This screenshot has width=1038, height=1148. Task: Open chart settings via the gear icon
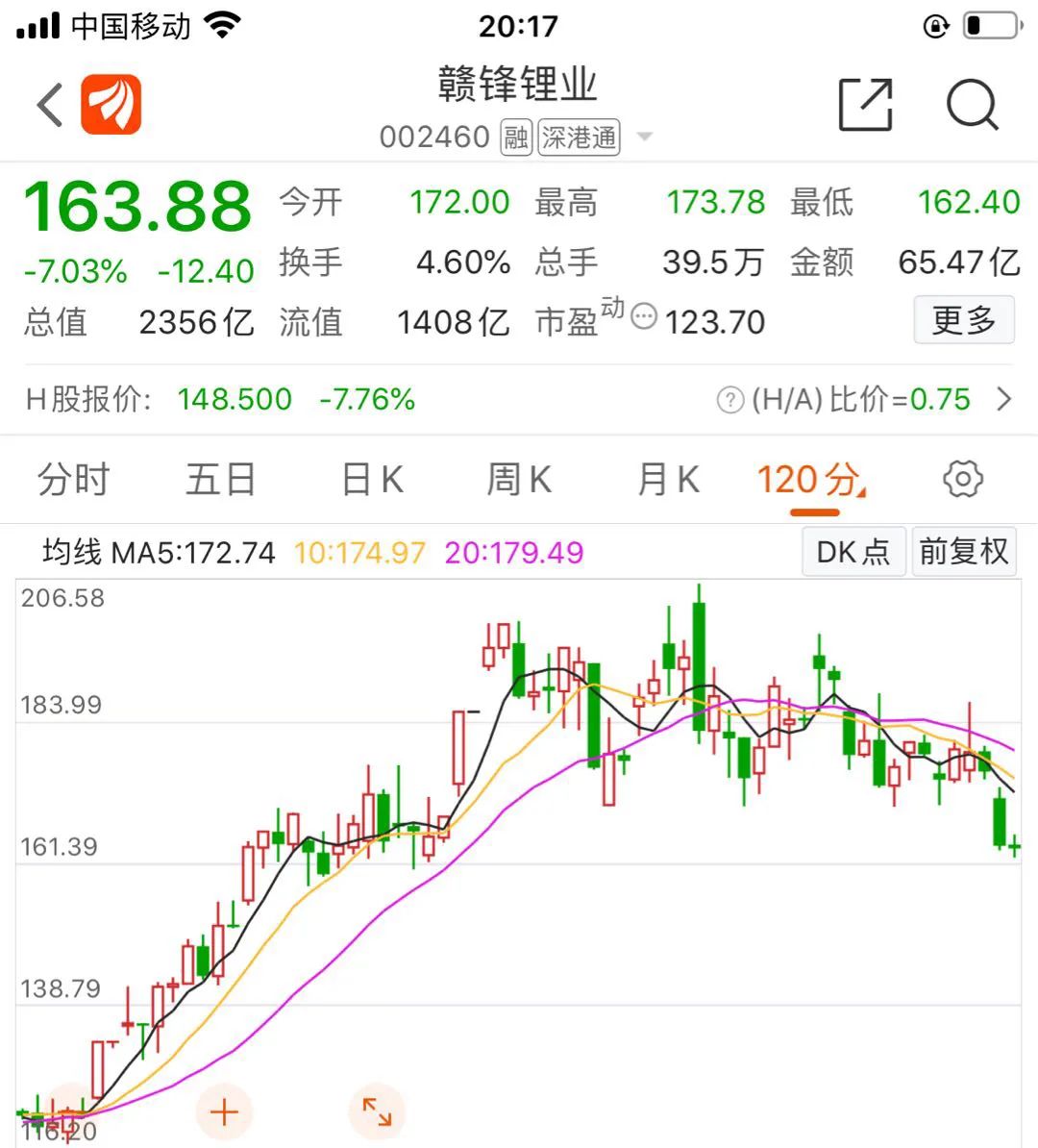coord(961,478)
